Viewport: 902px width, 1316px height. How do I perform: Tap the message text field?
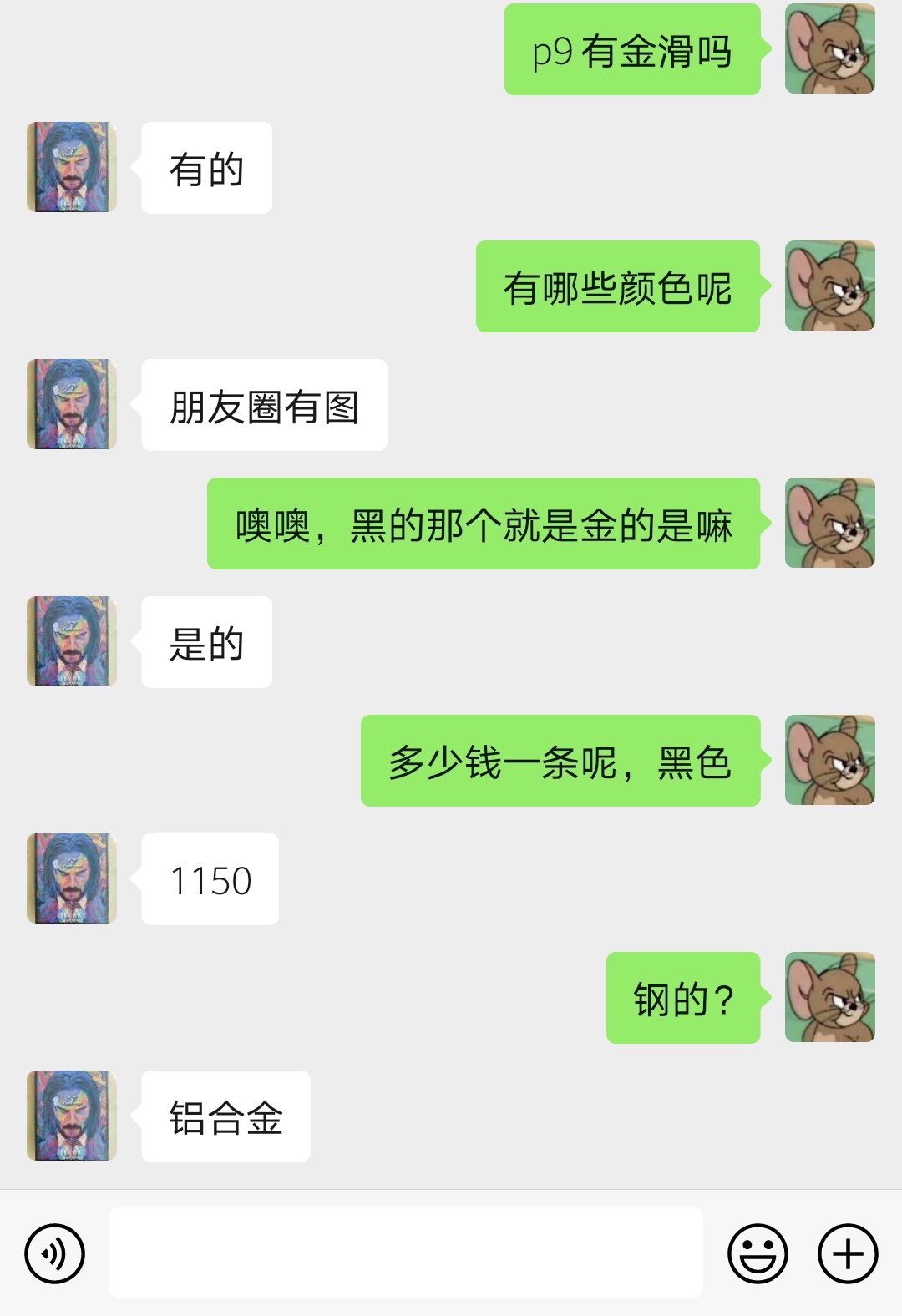[x=405, y=1253]
